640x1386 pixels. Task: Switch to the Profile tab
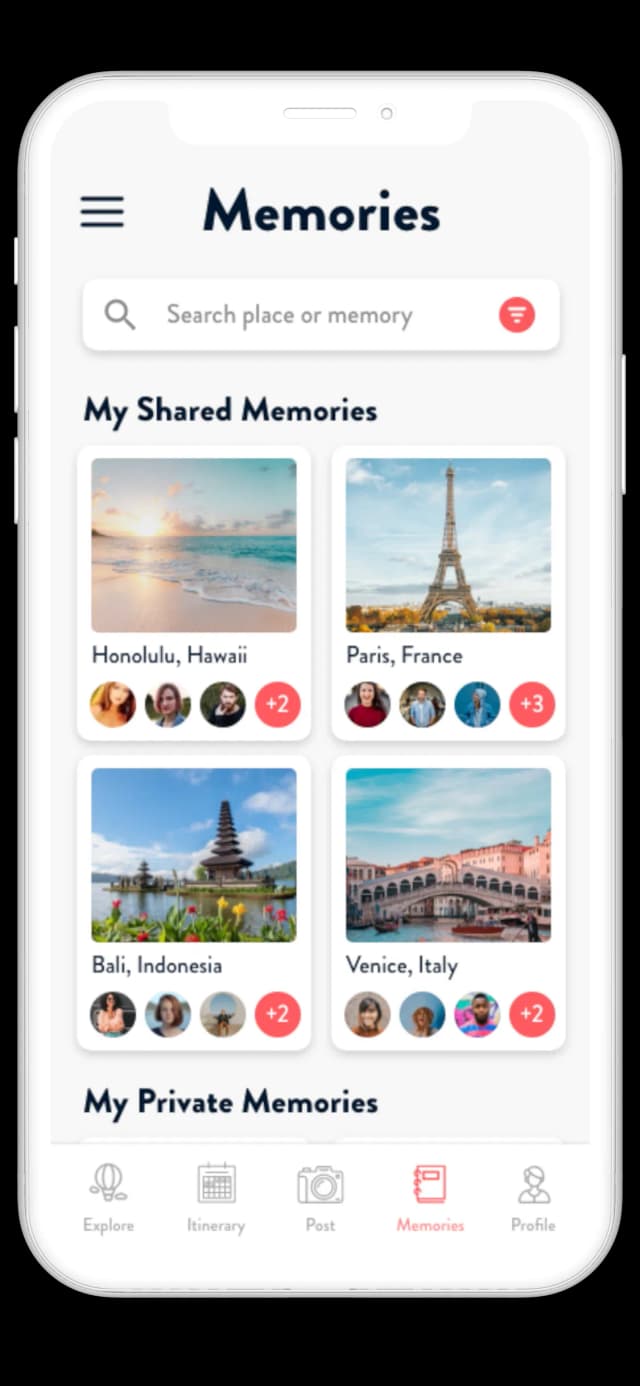(533, 1197)
